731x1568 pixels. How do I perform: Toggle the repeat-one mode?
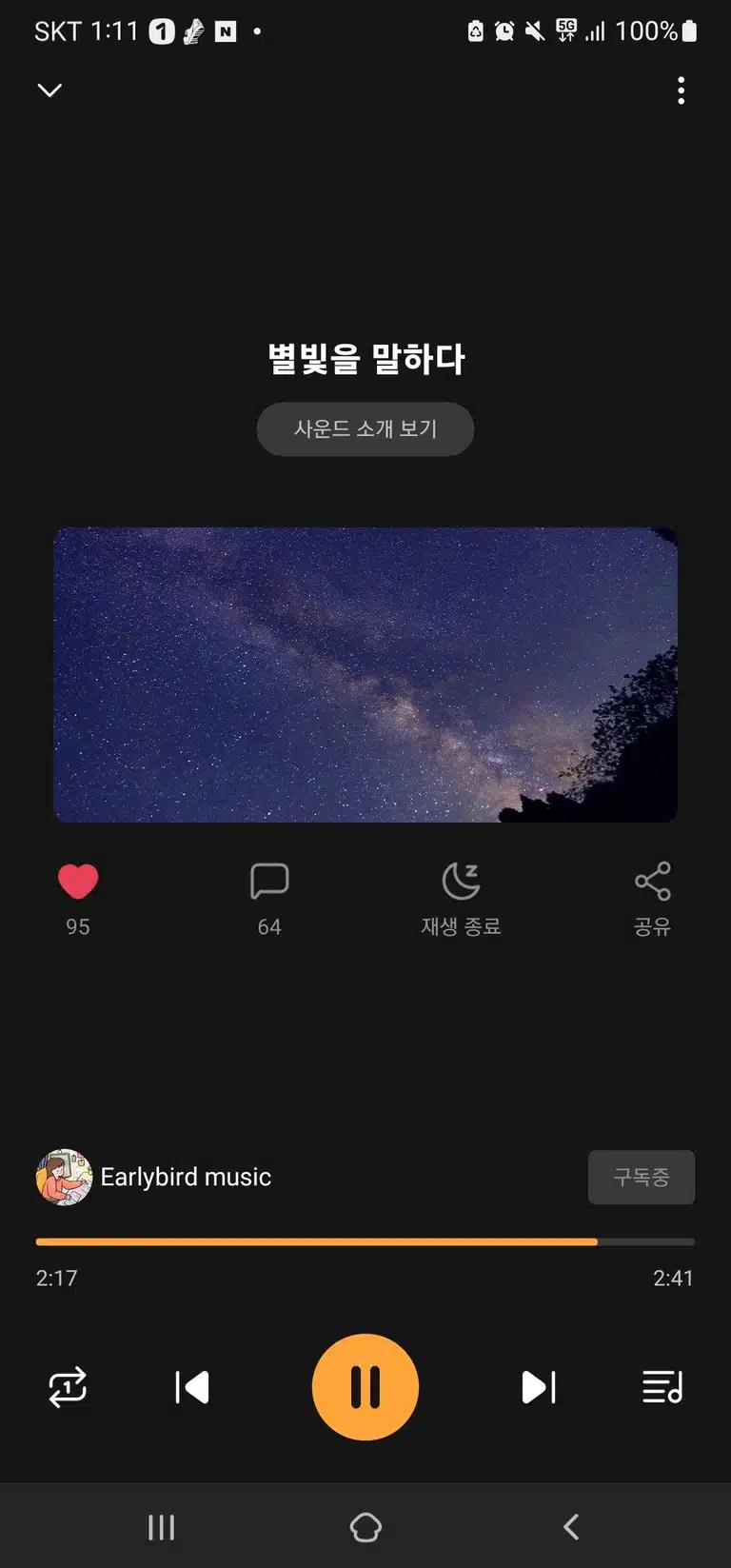coord(68,1387)
